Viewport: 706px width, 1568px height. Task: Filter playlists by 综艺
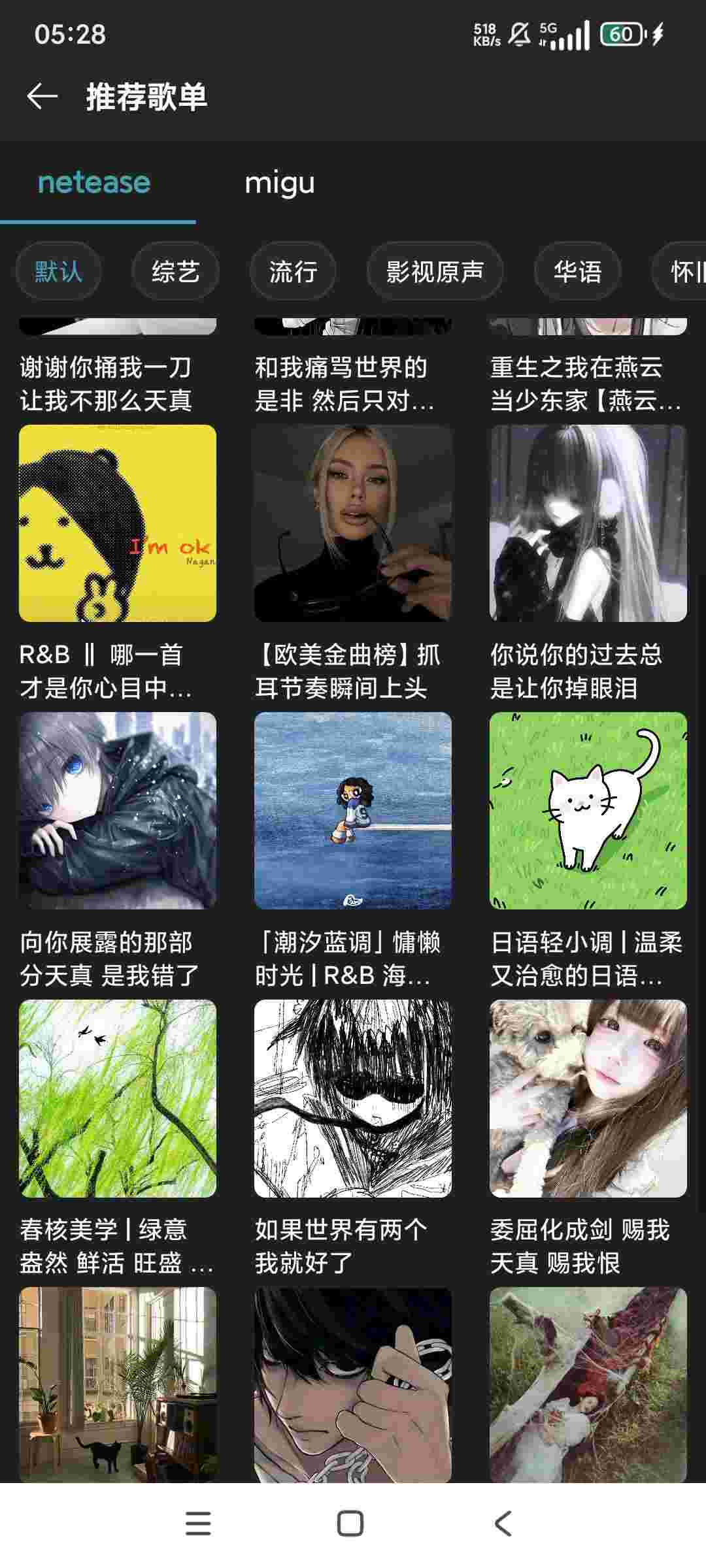tap(175, 271)
